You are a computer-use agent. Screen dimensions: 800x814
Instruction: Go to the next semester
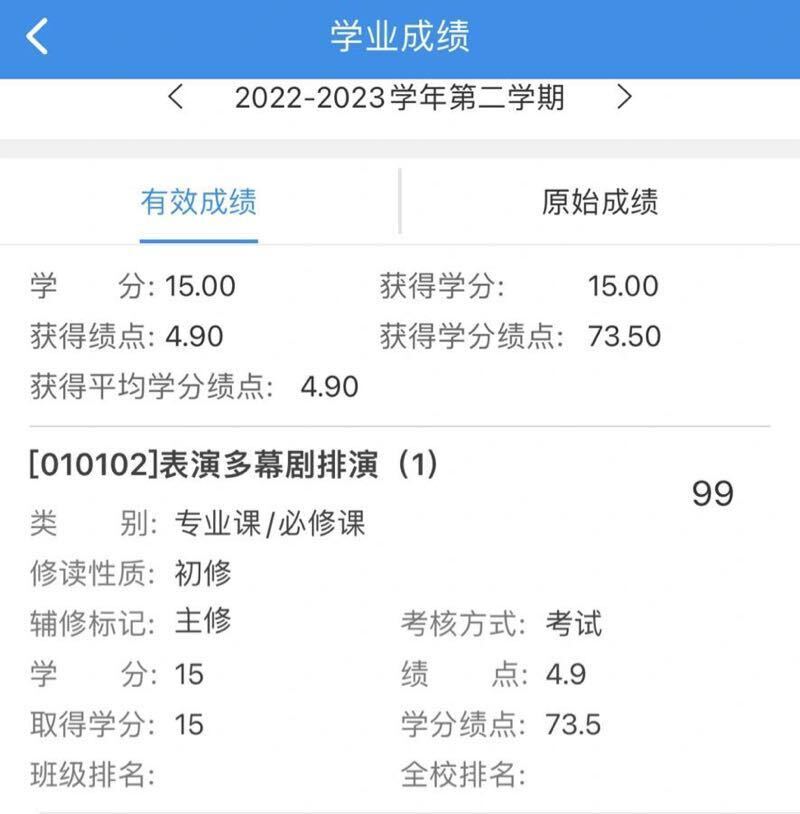click(625, 97)
